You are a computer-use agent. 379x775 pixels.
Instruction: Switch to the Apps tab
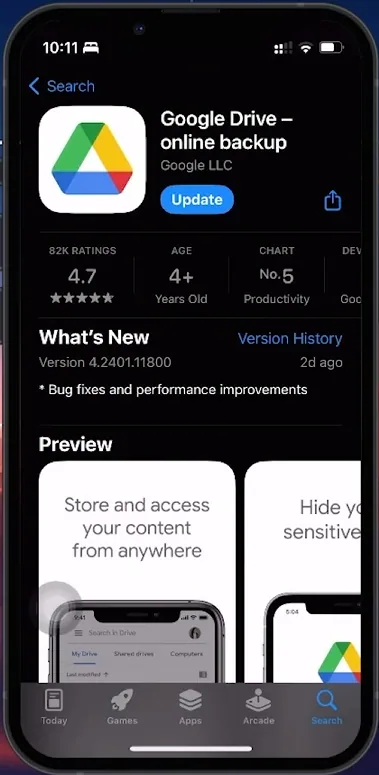click(x=190, y=707)
